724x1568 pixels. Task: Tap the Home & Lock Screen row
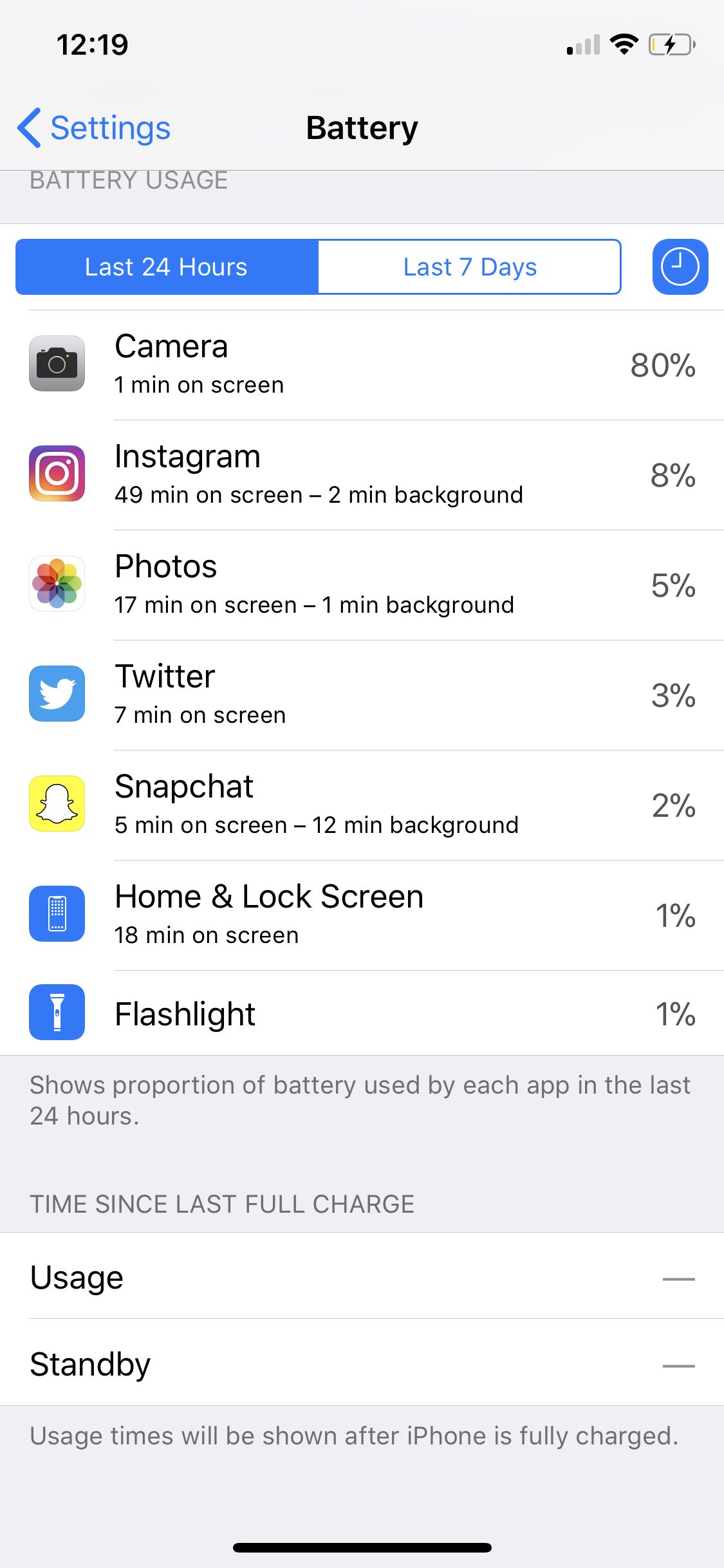(x=362, y=915)
